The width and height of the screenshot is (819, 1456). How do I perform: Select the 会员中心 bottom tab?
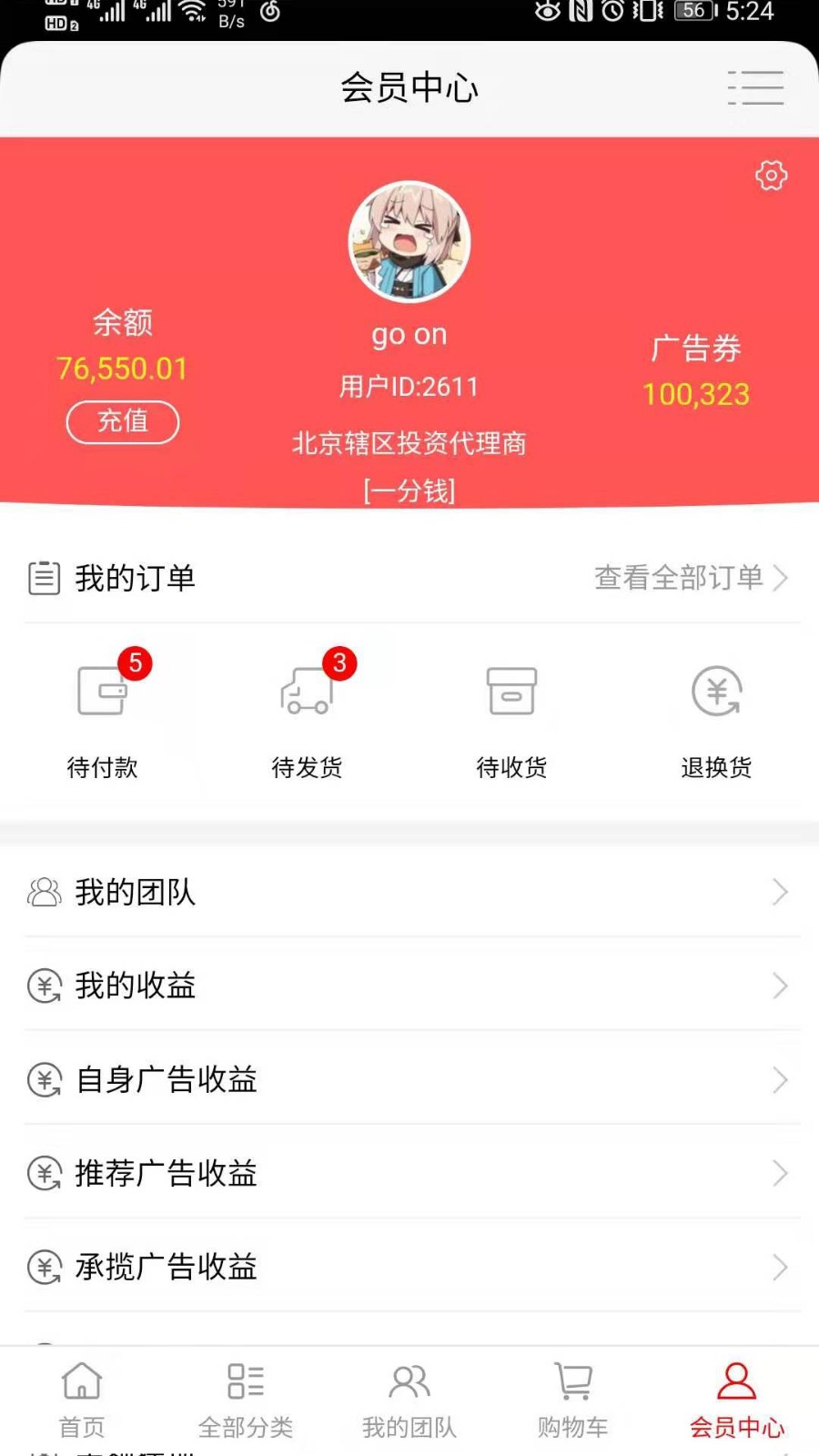coord(737,1400)
